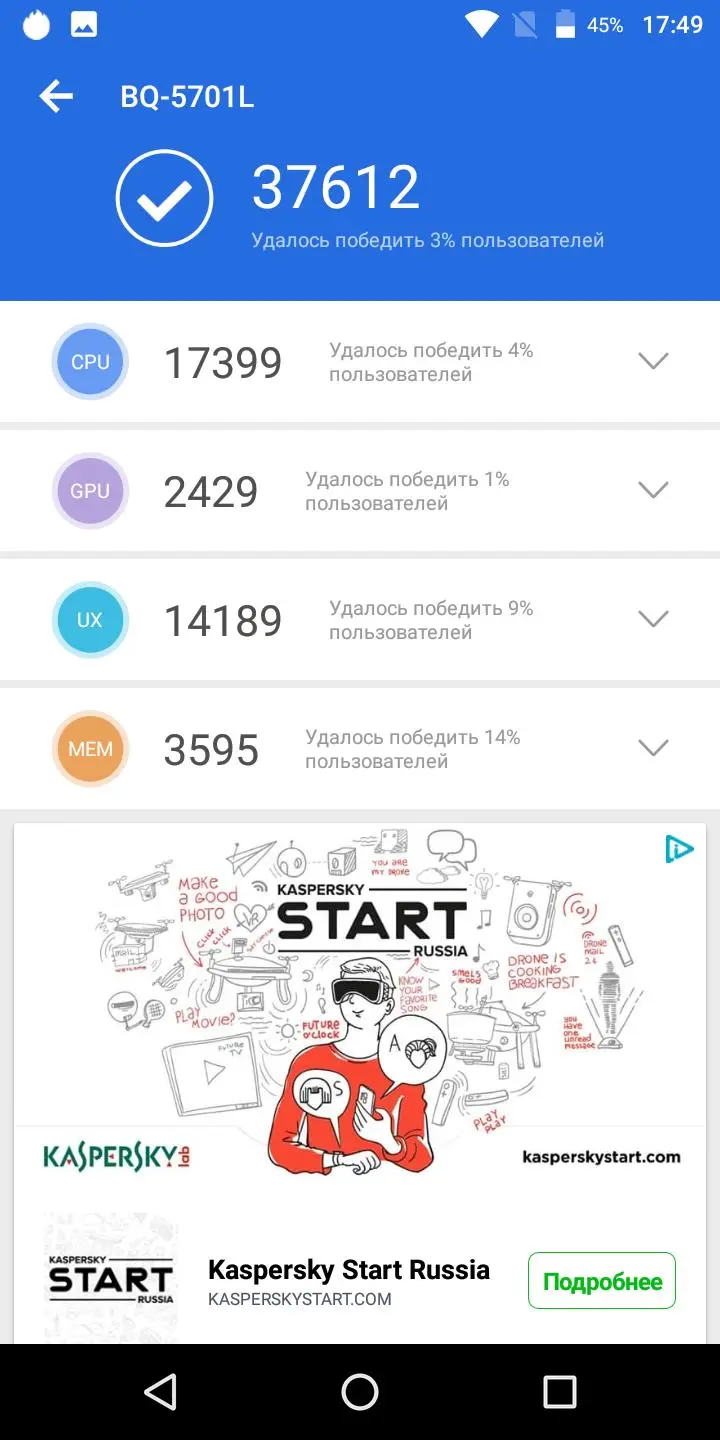Open the AdChoices icon on the ad
The image size is (720, 1440).
click(x=679, y=850)
